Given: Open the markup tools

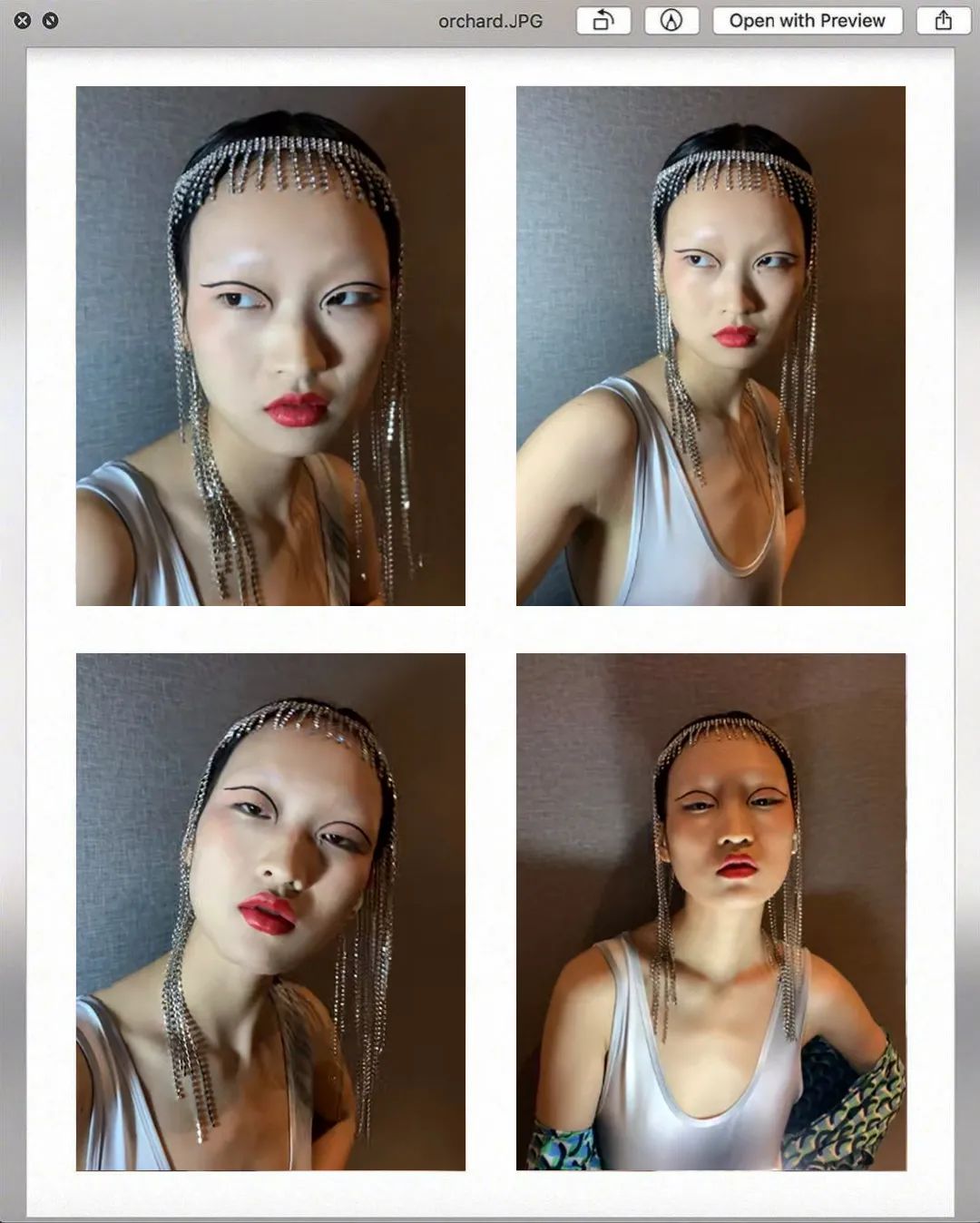Looking at the screenshot, I should [x=671, y=20].
